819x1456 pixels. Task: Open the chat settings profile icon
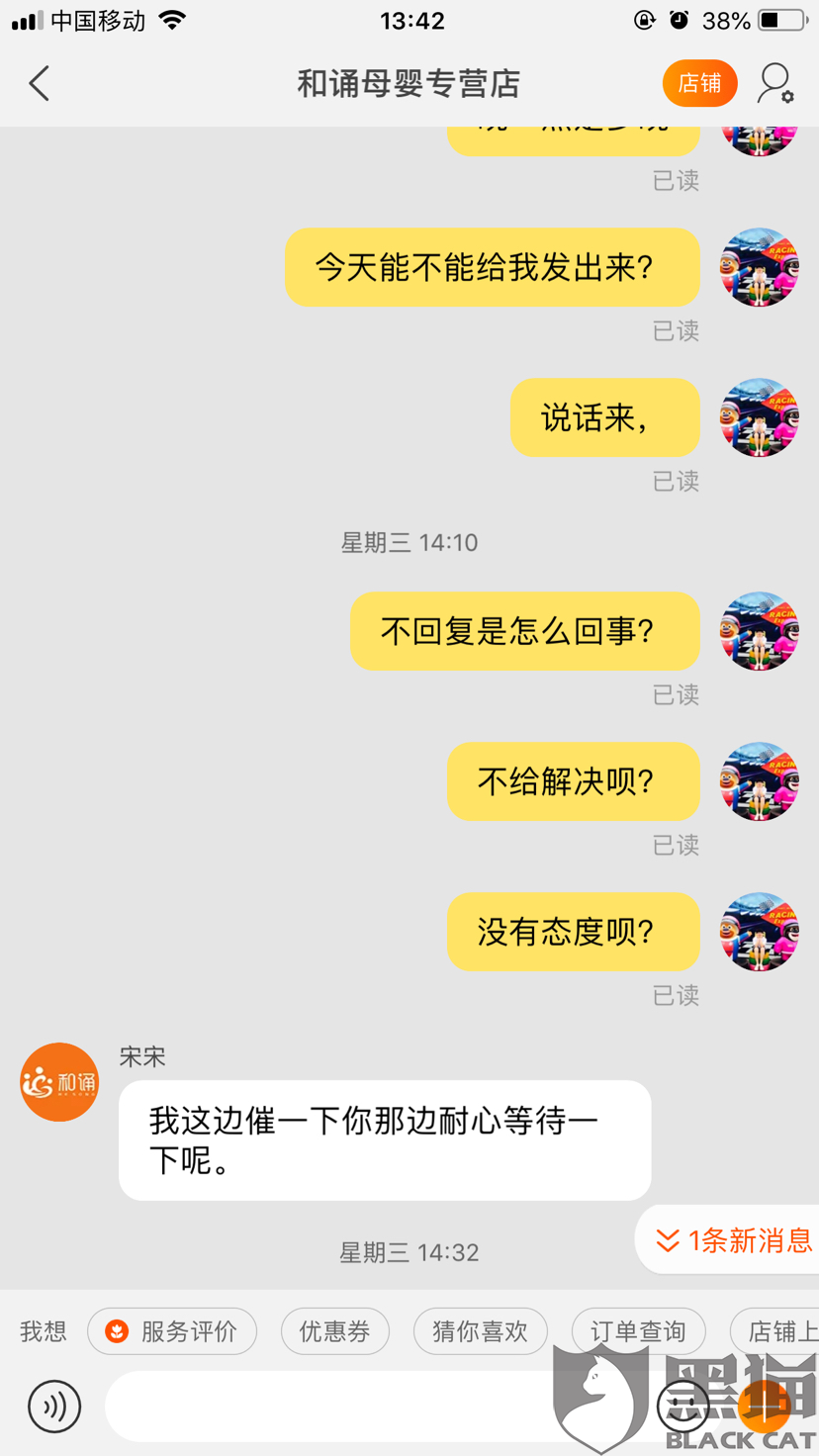pos(775,84)
